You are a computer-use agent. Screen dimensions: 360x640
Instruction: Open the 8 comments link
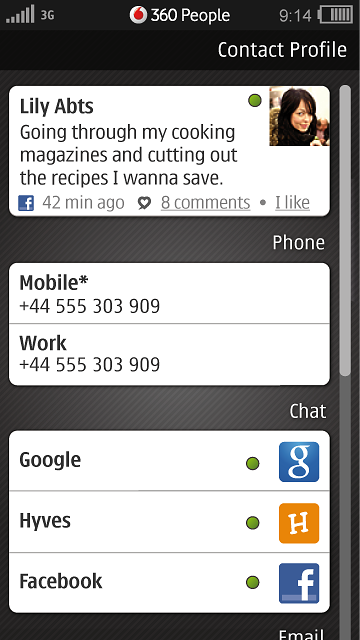[x=205, y=202]
